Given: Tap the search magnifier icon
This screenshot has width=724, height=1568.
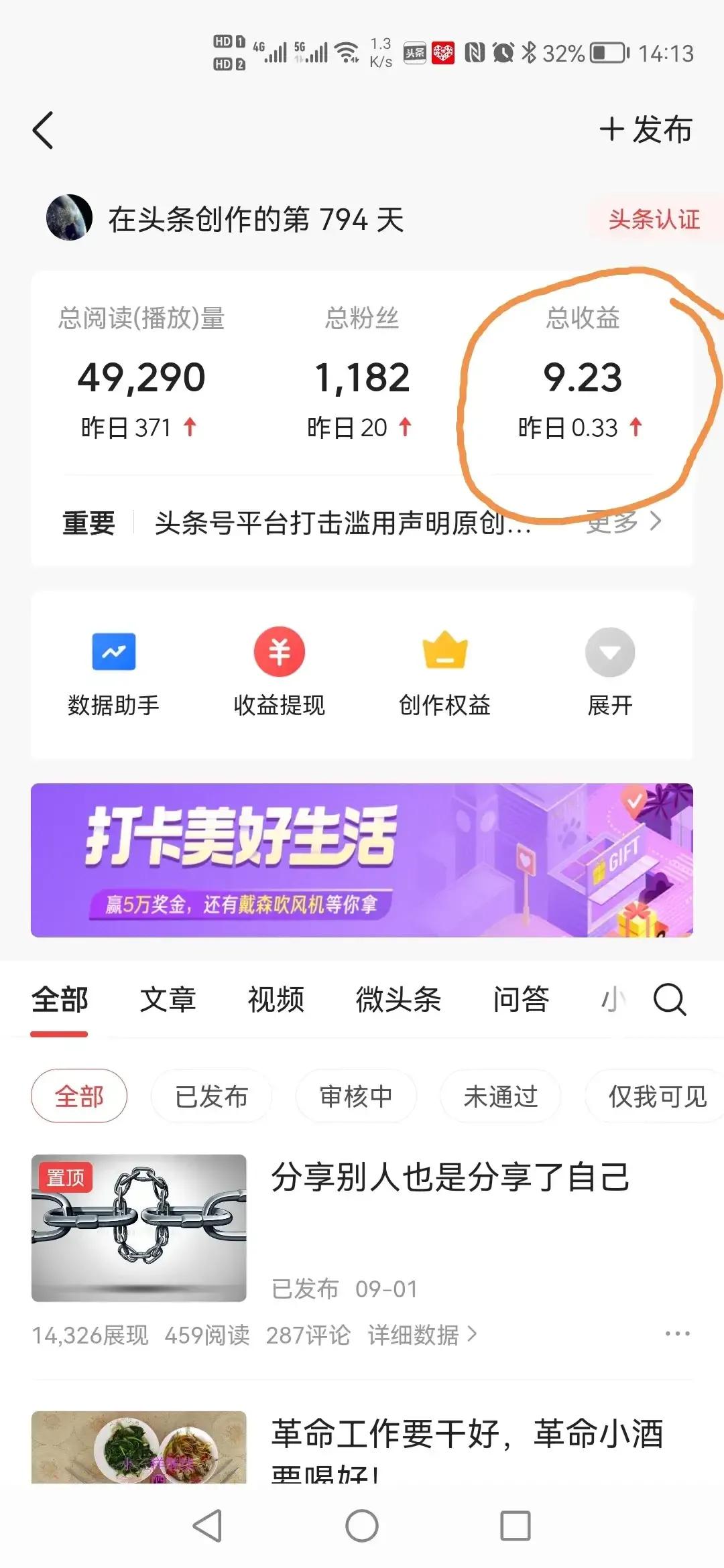Looking at the screenshot, I should click(x=668, y=1000).
